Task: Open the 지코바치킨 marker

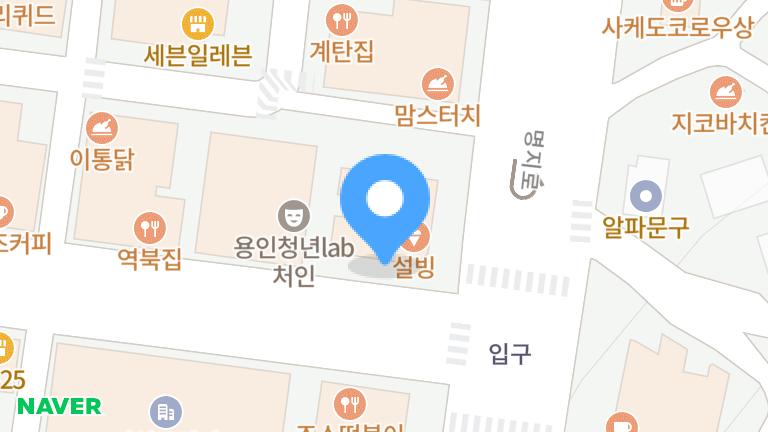Action: pos(723,93)
